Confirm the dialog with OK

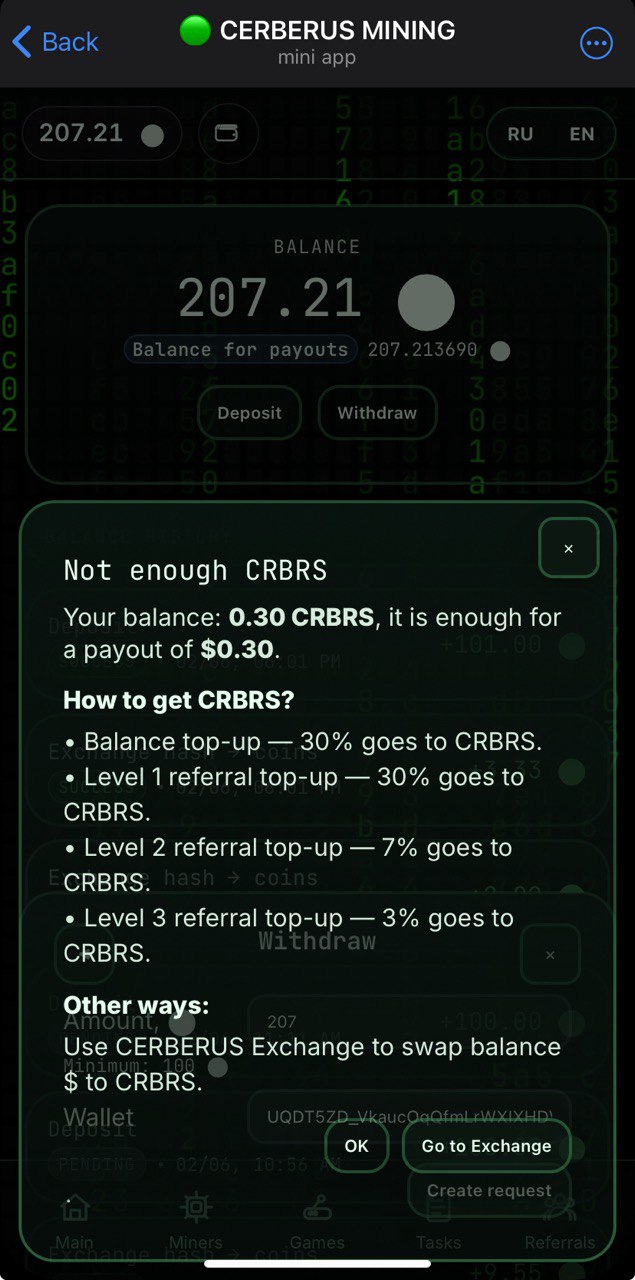tap(357, 1146)
